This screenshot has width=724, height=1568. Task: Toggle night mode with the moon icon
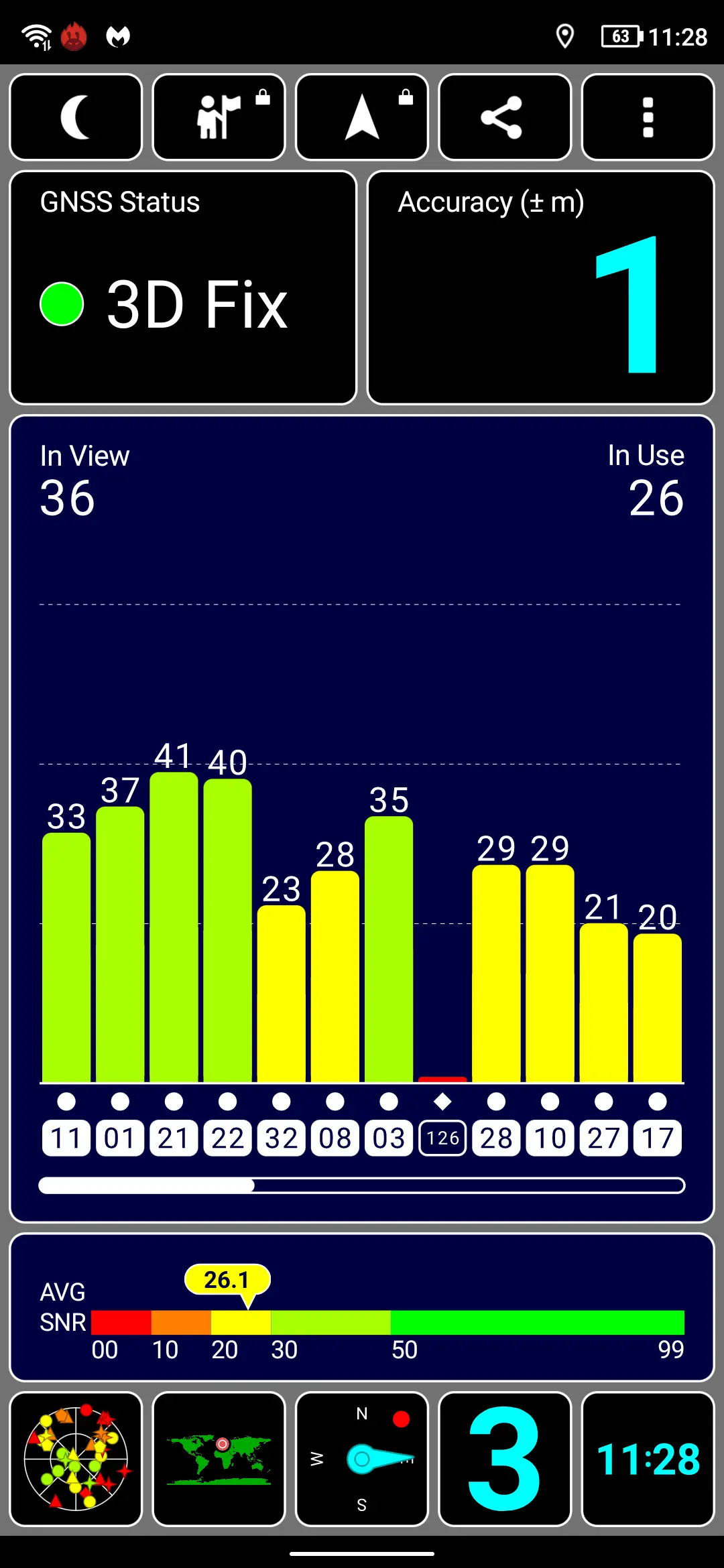tap(76, 117)
